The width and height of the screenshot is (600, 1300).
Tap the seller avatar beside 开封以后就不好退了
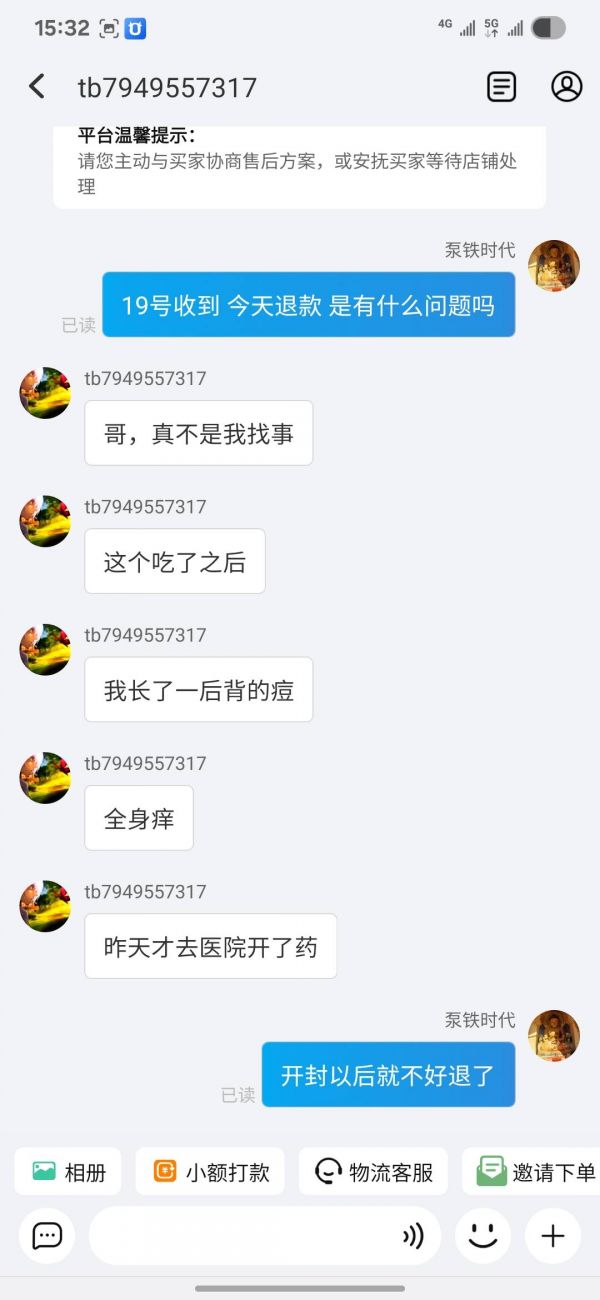point(554,1035)
